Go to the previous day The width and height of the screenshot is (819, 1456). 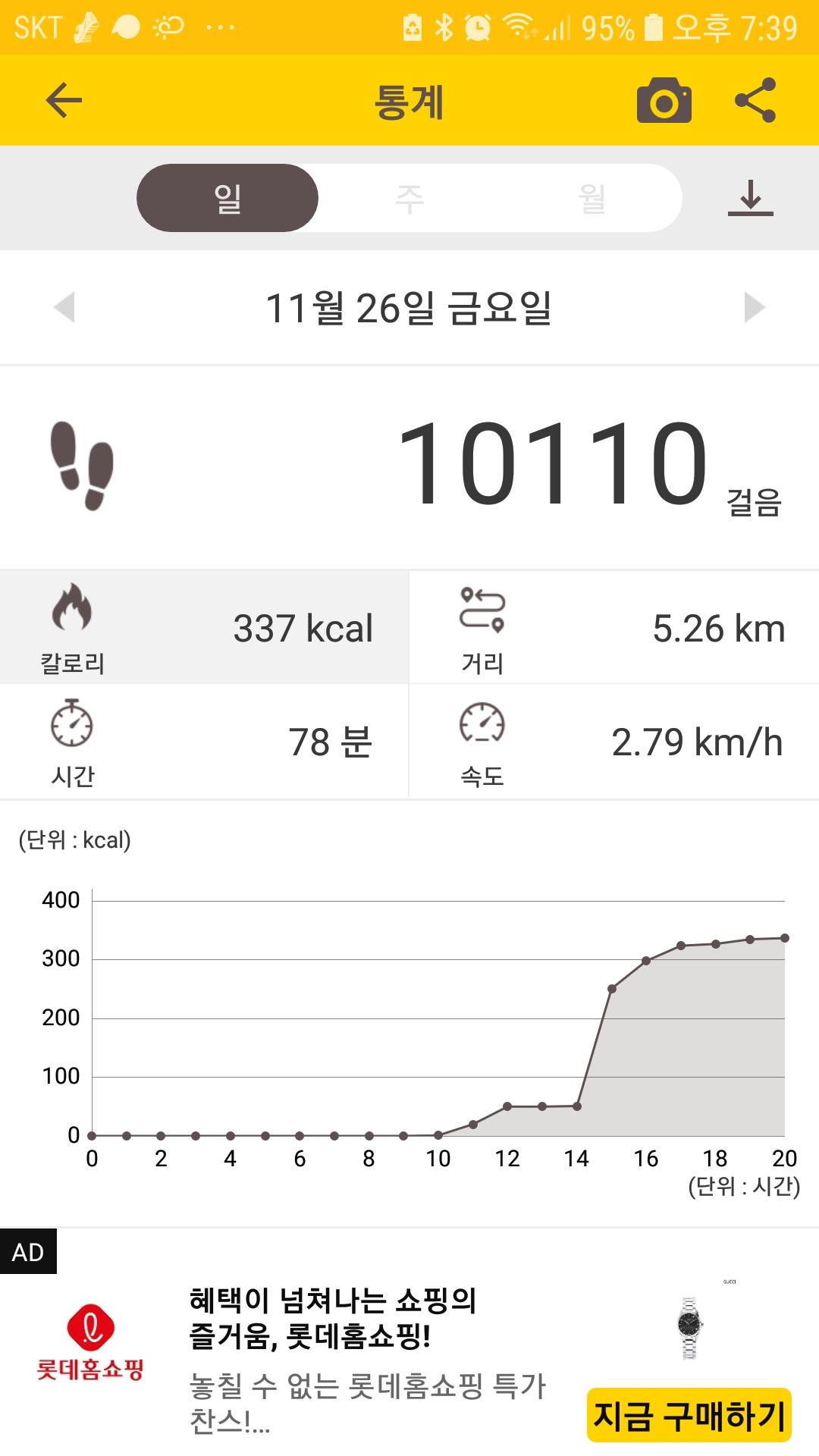point(65,307)
